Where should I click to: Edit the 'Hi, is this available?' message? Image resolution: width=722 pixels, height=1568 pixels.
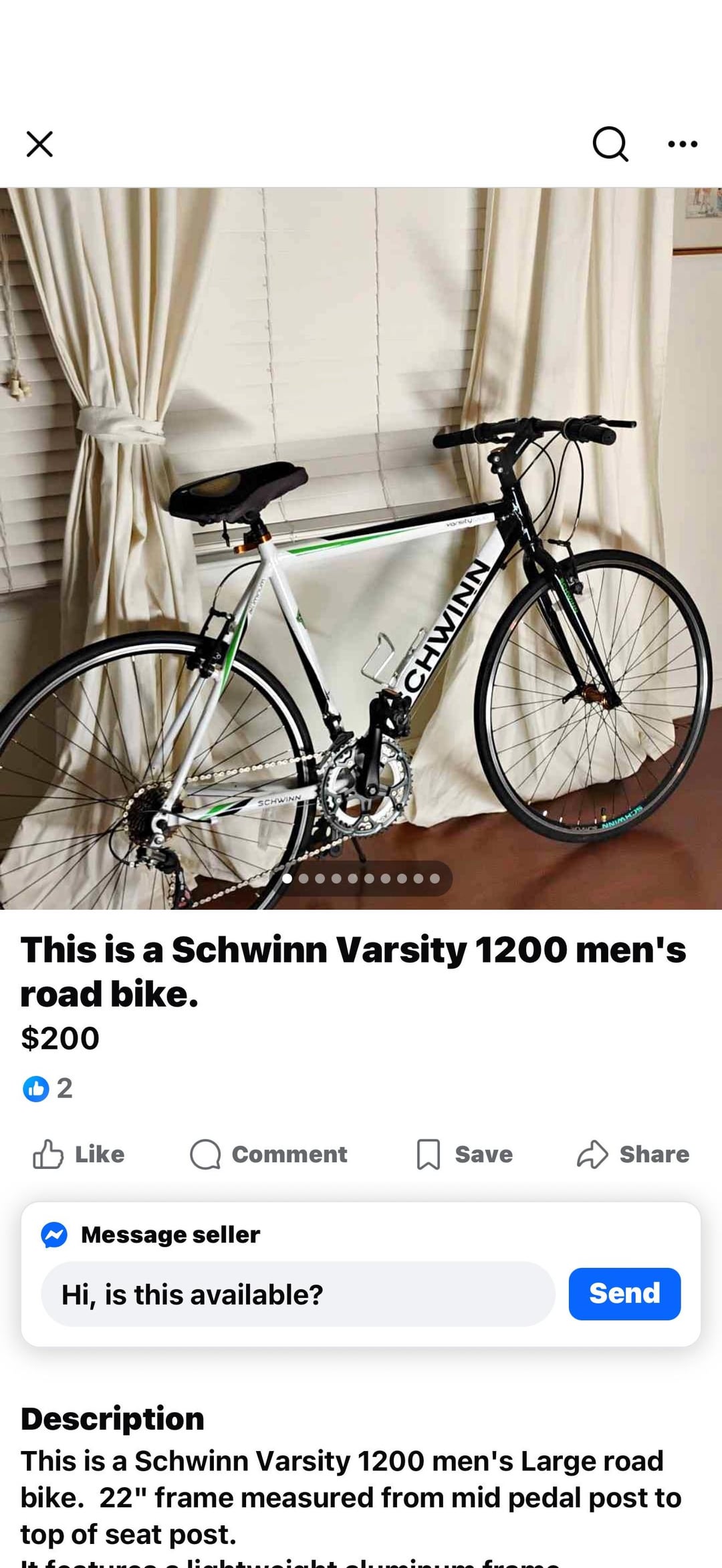[x=298, y=1295]
